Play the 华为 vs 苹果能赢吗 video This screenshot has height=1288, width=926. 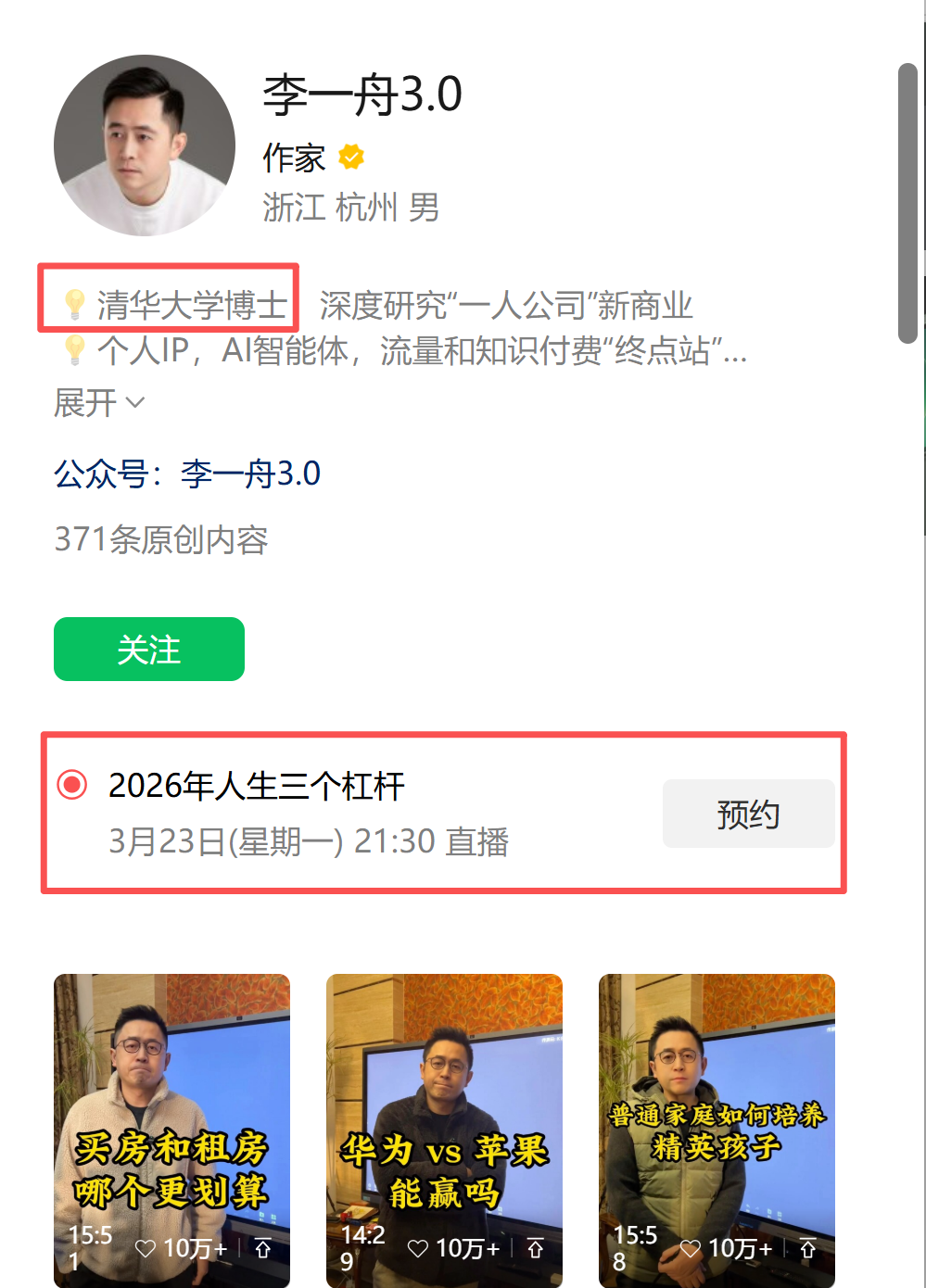[444, 1129]
